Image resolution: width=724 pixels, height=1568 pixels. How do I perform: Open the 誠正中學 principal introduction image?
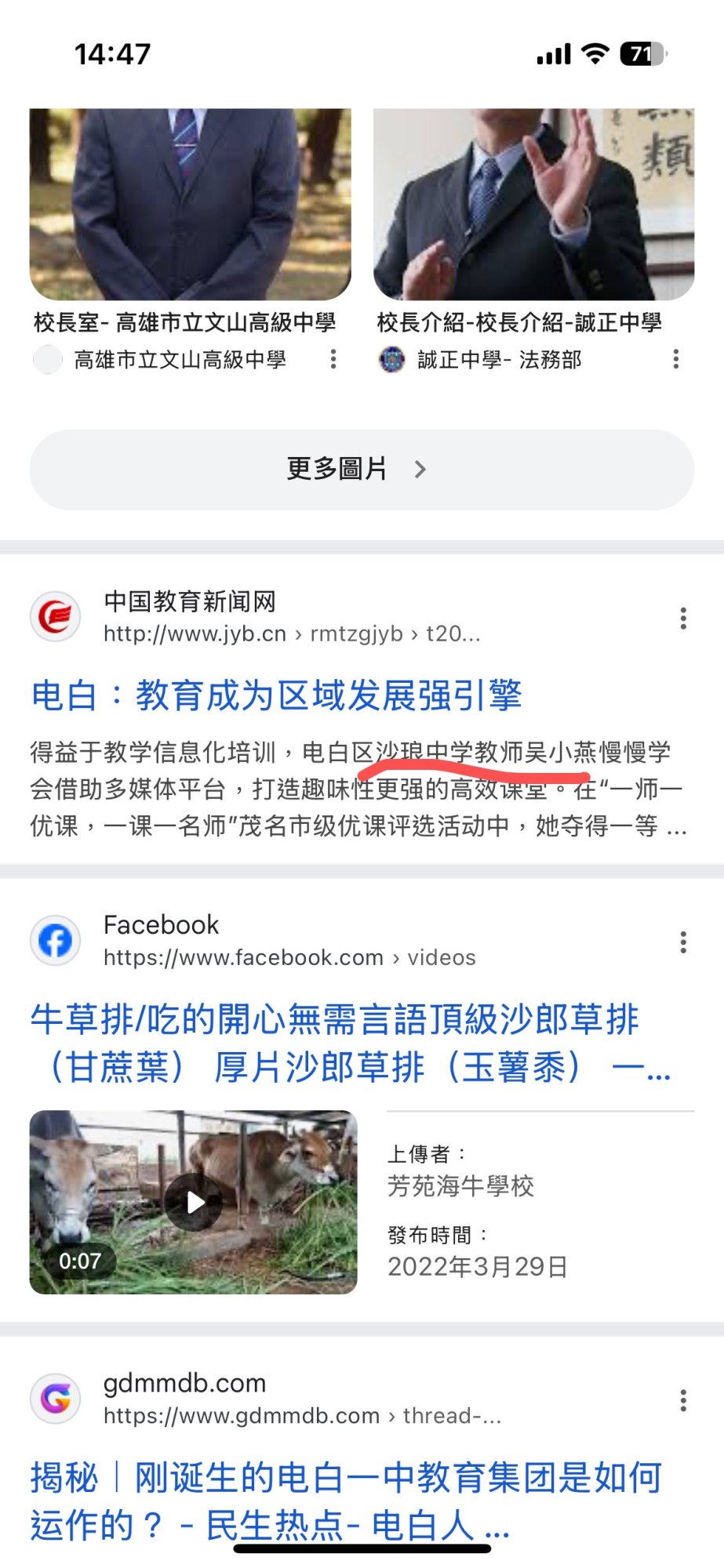[x=533, y=204]
